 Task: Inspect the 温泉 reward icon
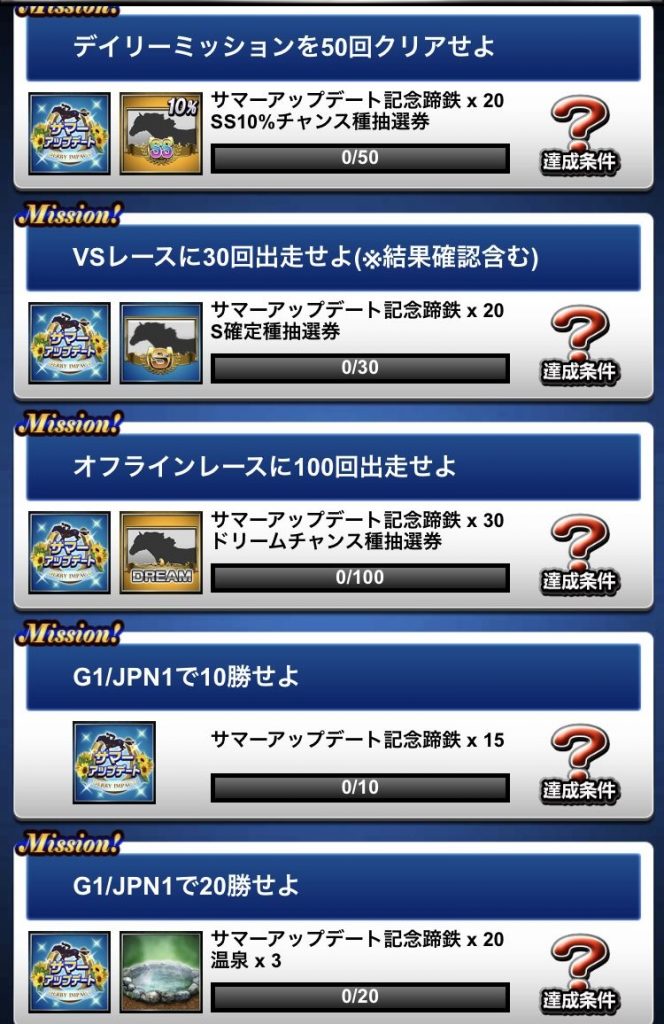click(x=161, y=972)
